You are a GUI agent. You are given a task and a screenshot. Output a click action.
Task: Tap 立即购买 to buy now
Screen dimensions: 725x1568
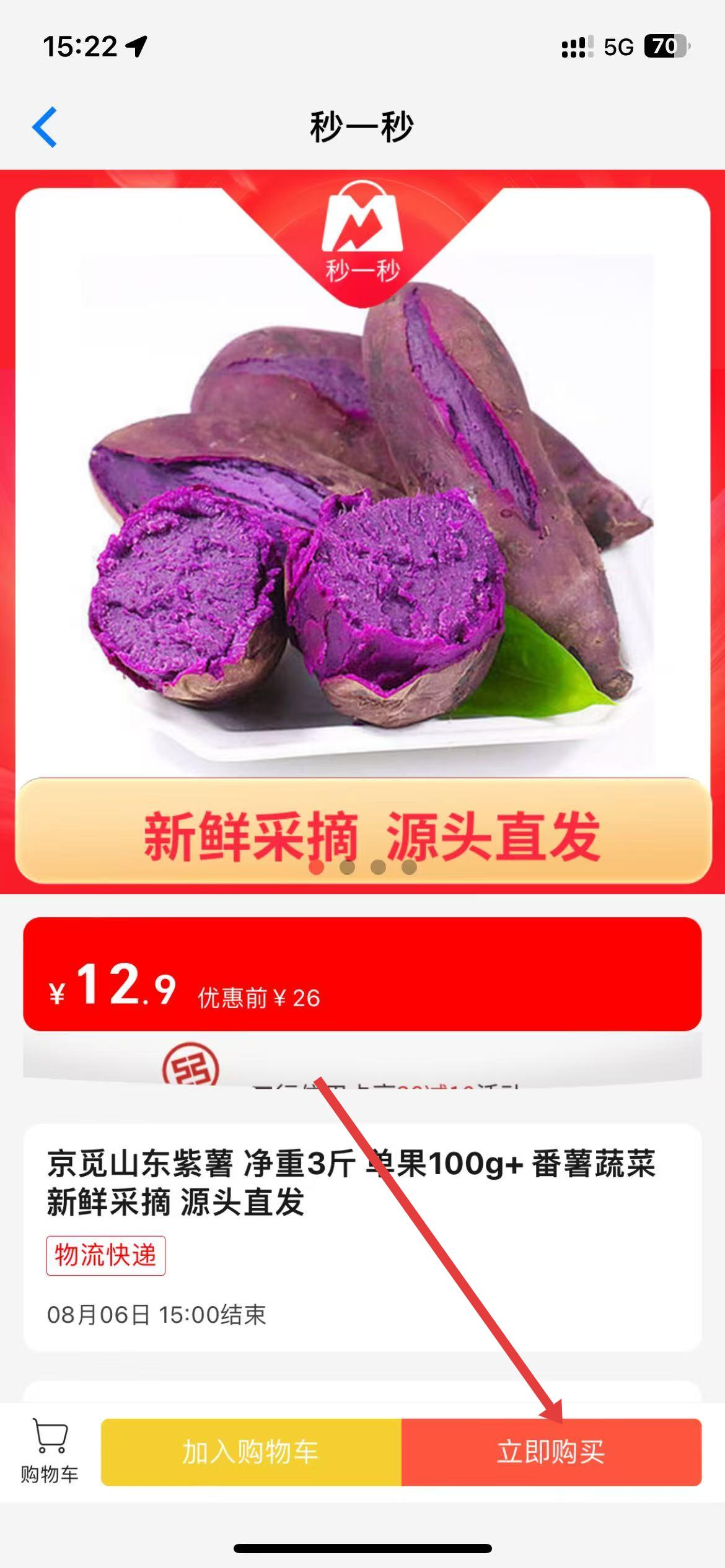[551, 1452]
